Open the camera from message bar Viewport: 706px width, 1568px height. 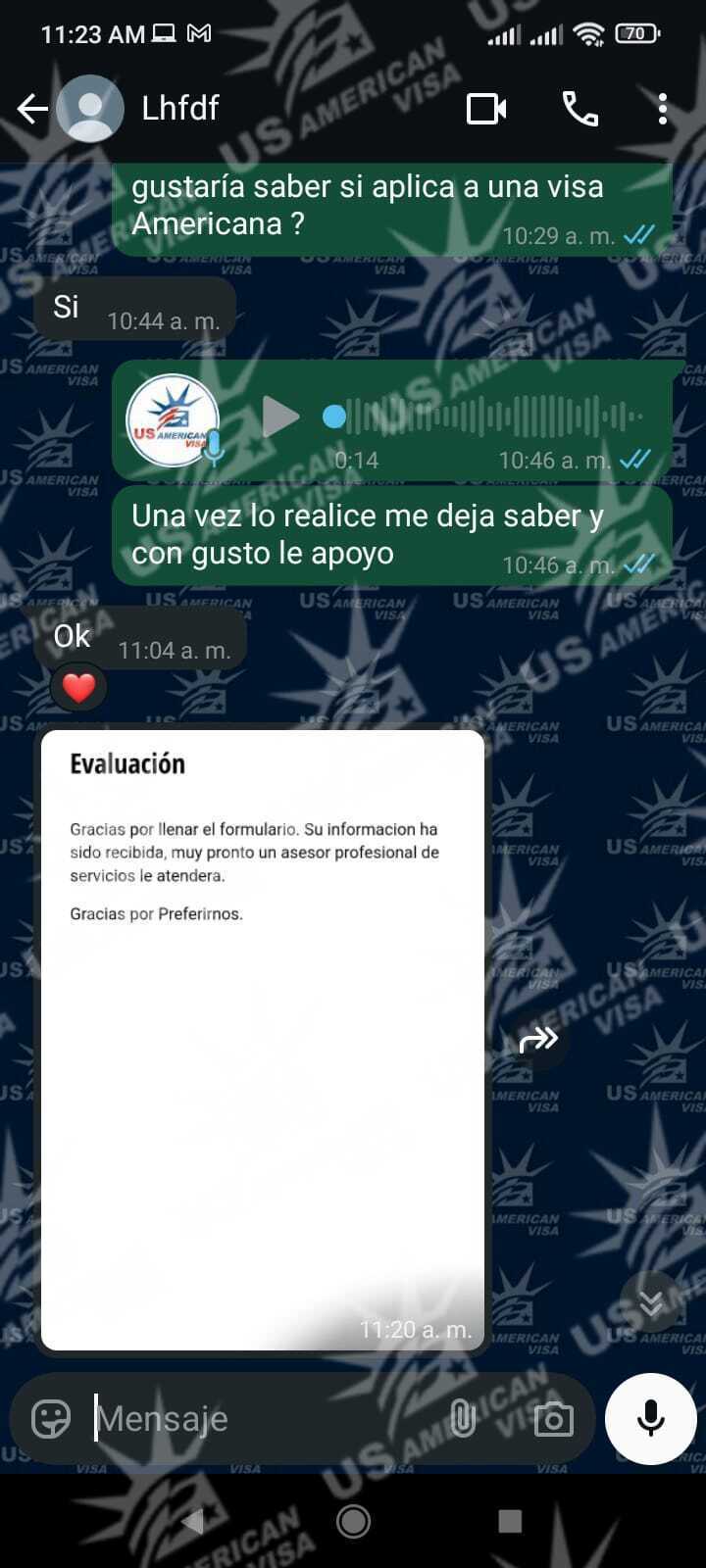coord(553,1418)
